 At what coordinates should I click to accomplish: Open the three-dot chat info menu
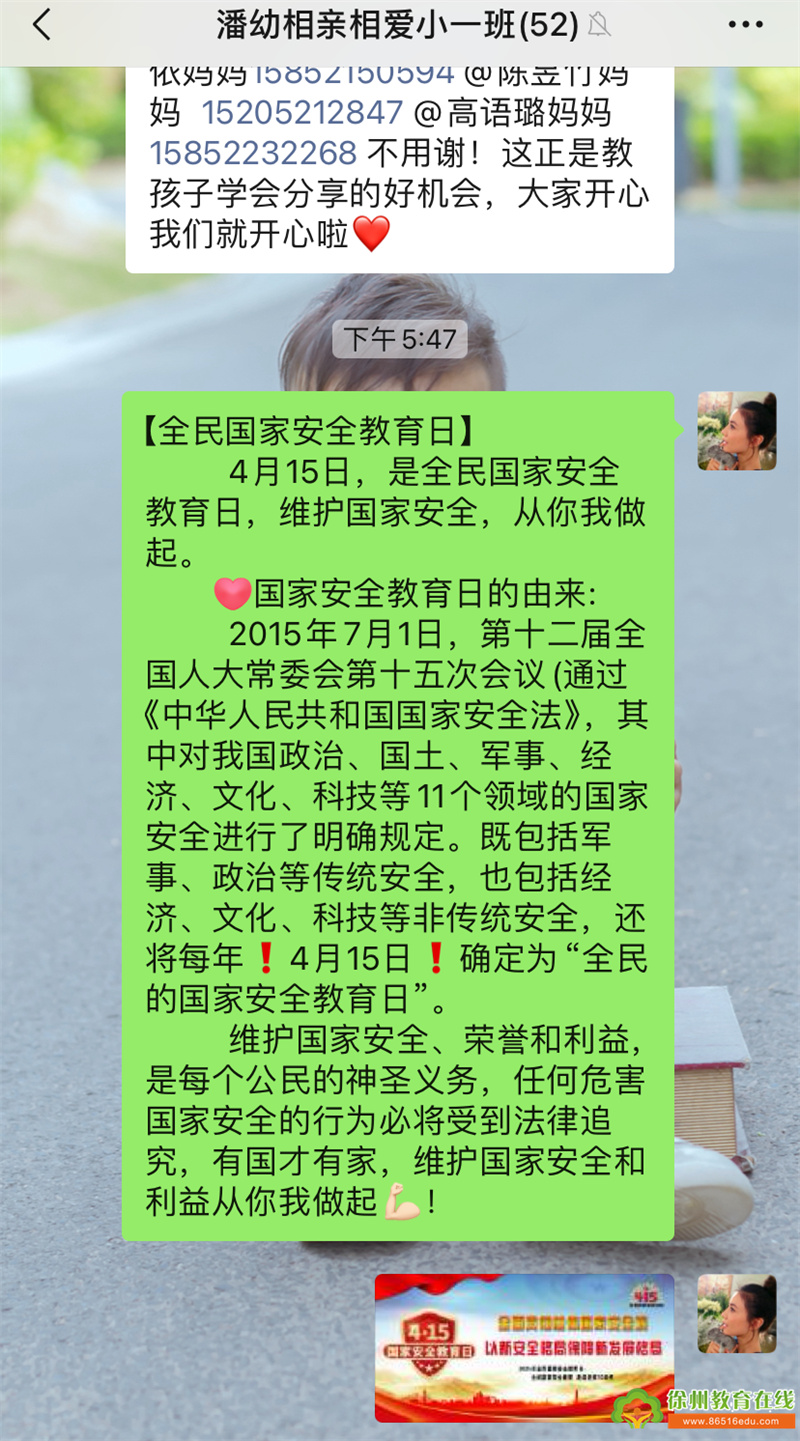[745, 26]
